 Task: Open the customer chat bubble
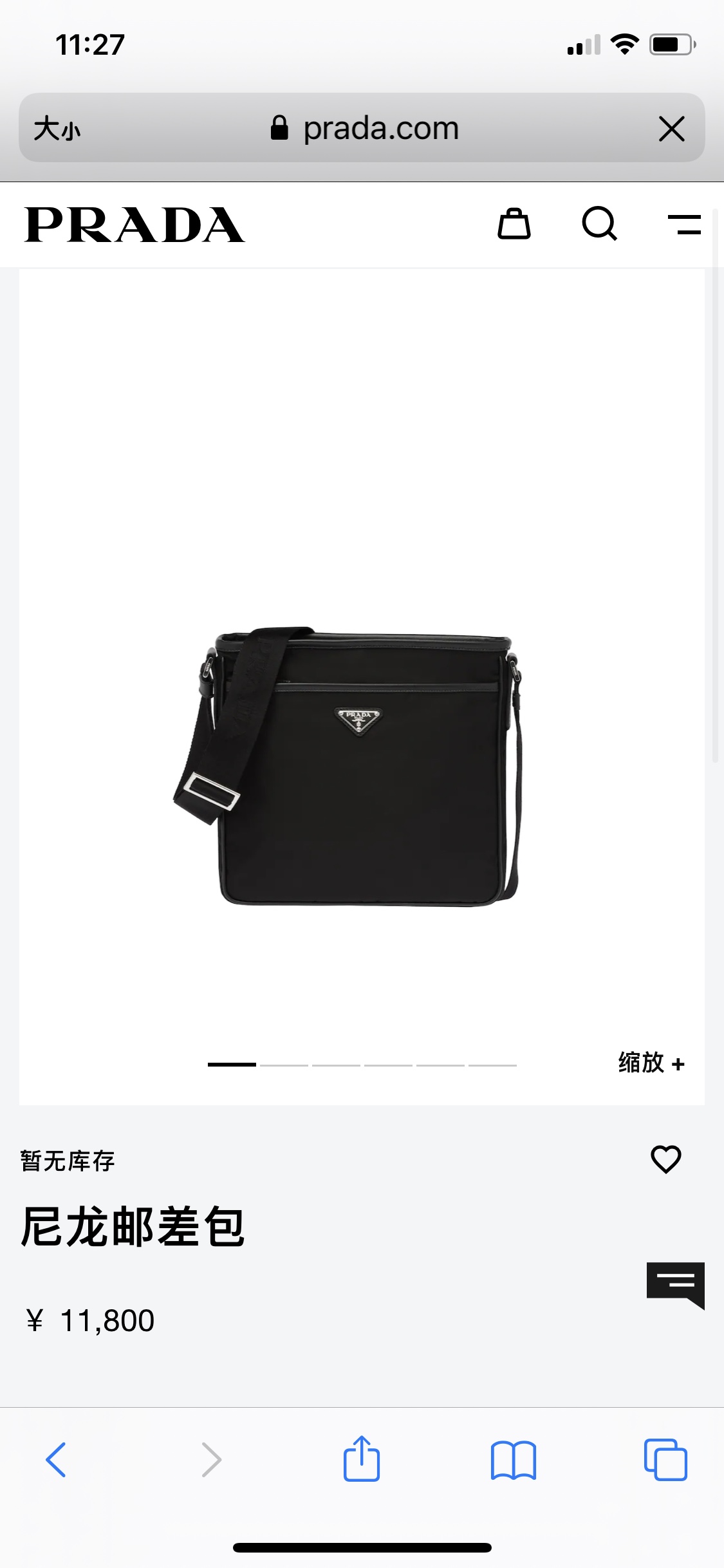point(675,1285)
